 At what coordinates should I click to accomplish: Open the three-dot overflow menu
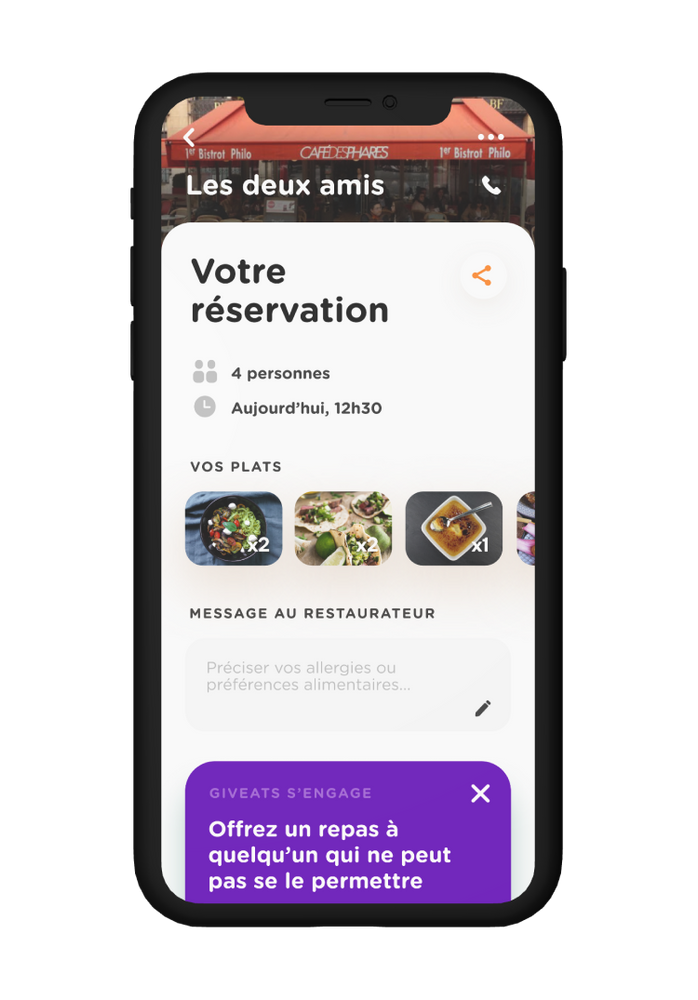click(x=491, y=137)
